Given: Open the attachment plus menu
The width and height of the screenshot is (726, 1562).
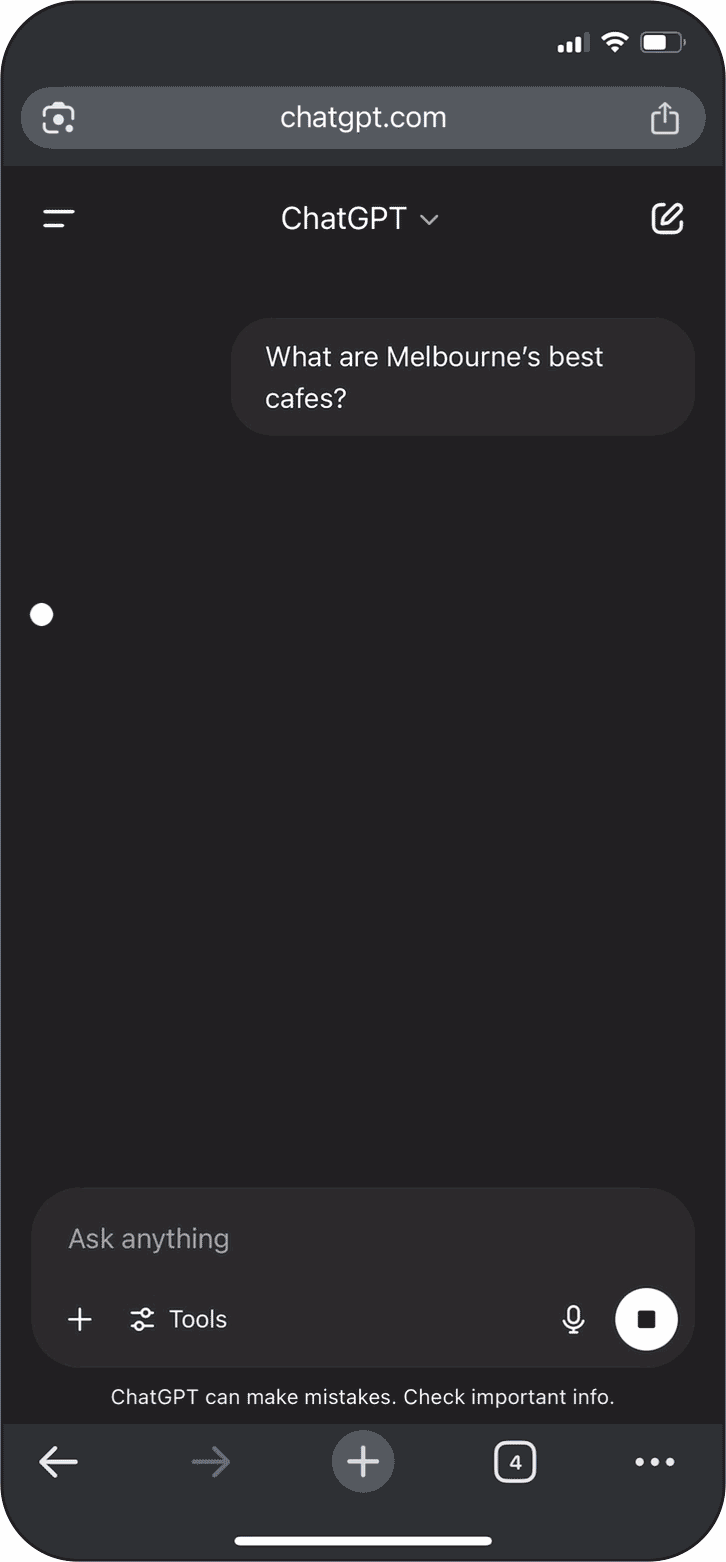Looking at the screenshot, I should tap(80, 1320).
